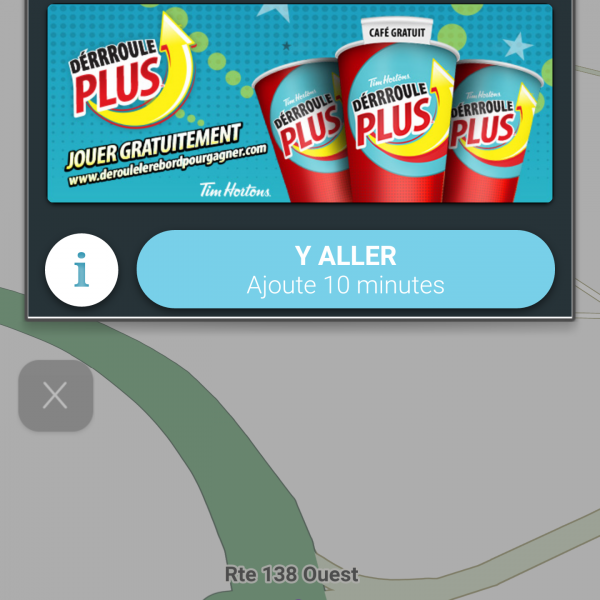Open the info icon for this stop
The image size is (600, 600).
82,270
